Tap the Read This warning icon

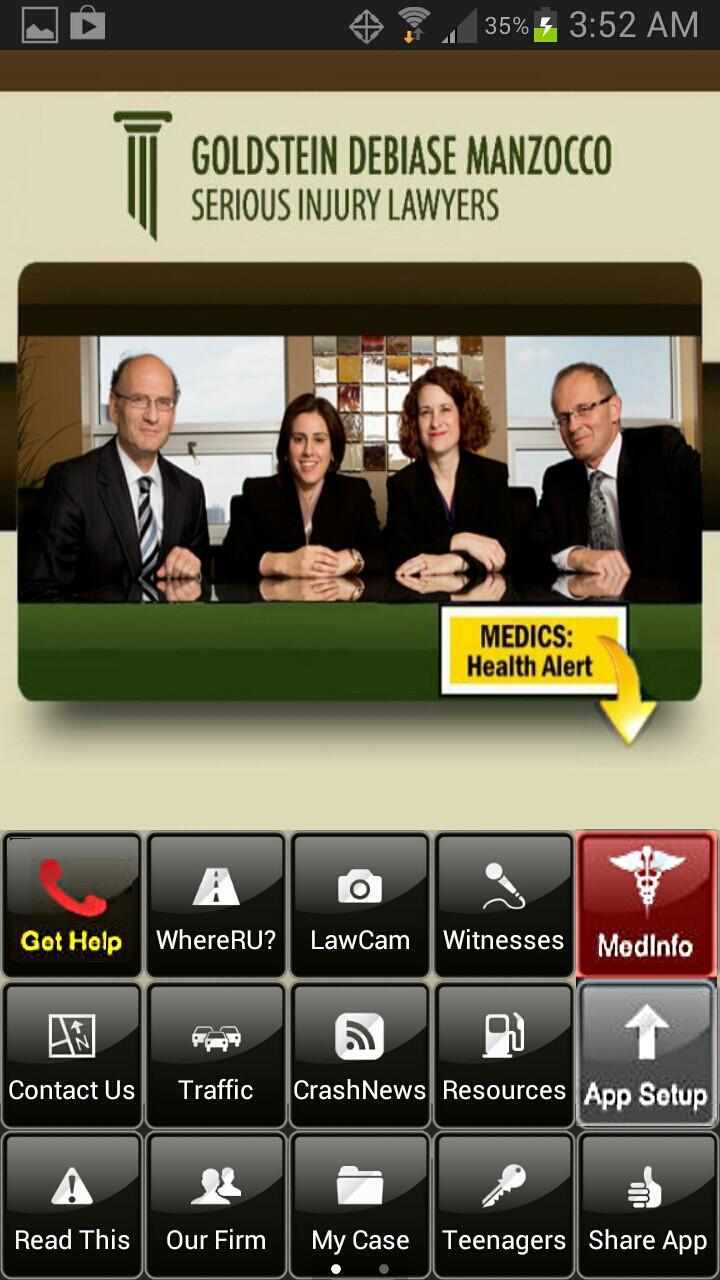71,1185
